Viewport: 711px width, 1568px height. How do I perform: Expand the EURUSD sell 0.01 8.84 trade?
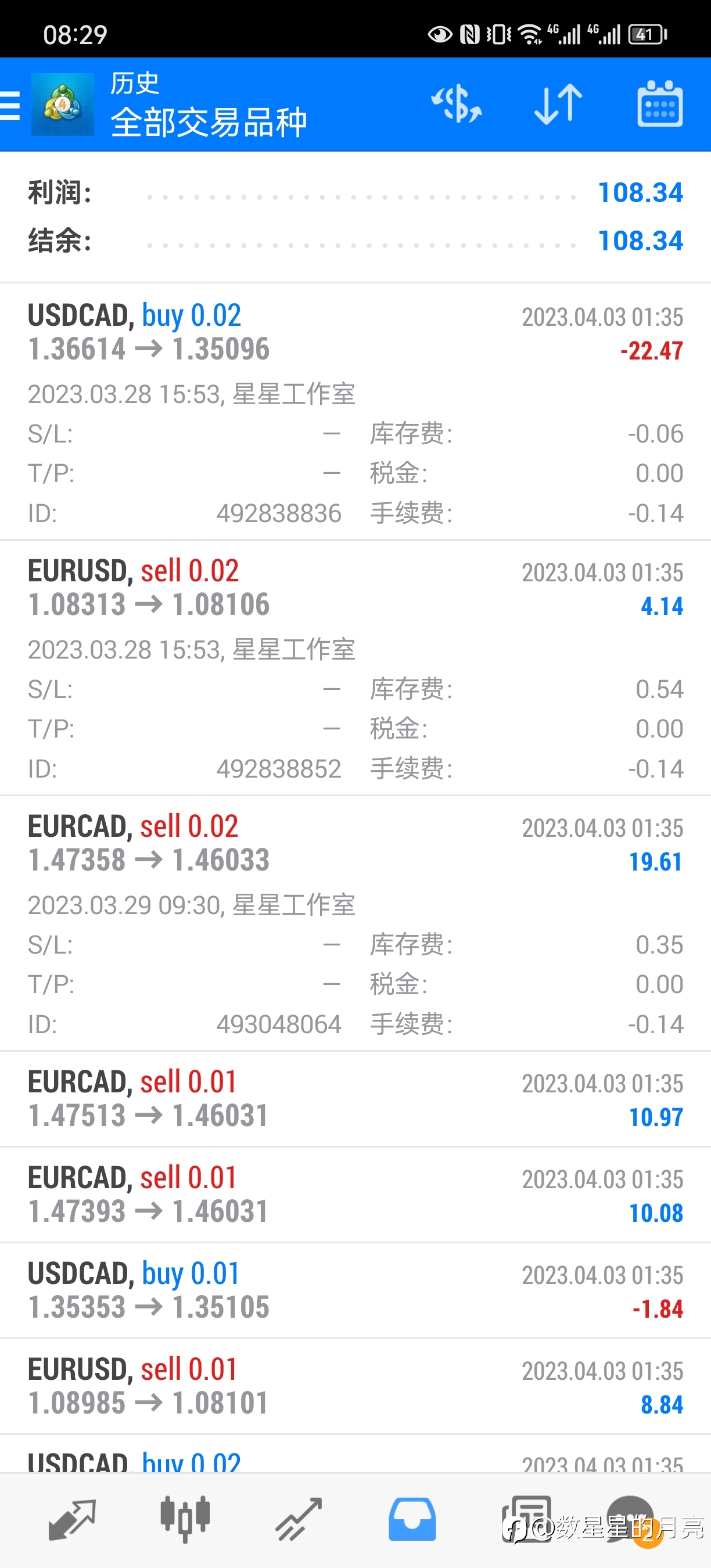point(355,1386)
